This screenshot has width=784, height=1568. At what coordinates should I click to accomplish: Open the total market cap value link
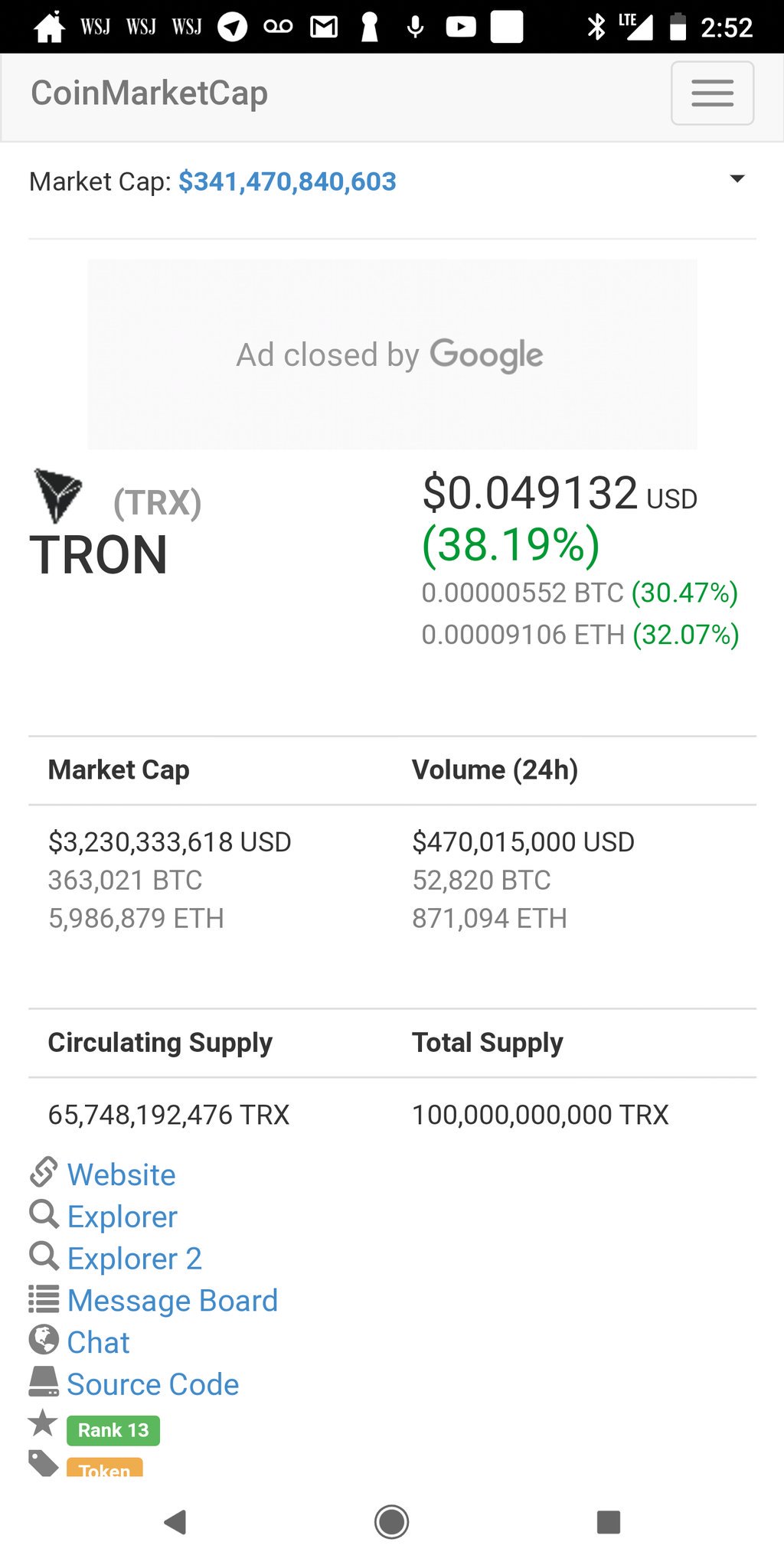click(x=287, y=181)
